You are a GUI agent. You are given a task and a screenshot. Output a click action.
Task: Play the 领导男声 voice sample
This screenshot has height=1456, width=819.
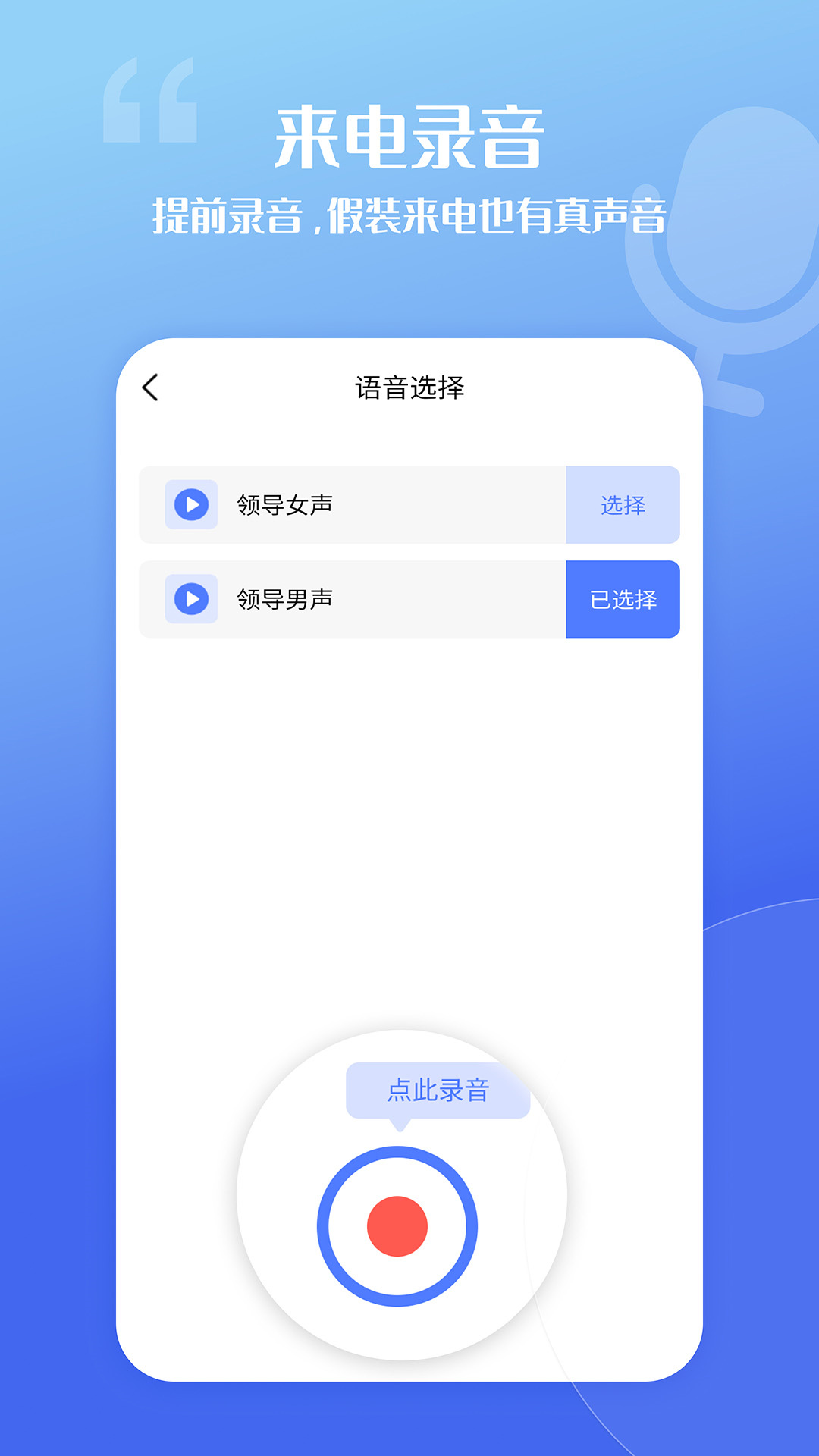(191, 599)
